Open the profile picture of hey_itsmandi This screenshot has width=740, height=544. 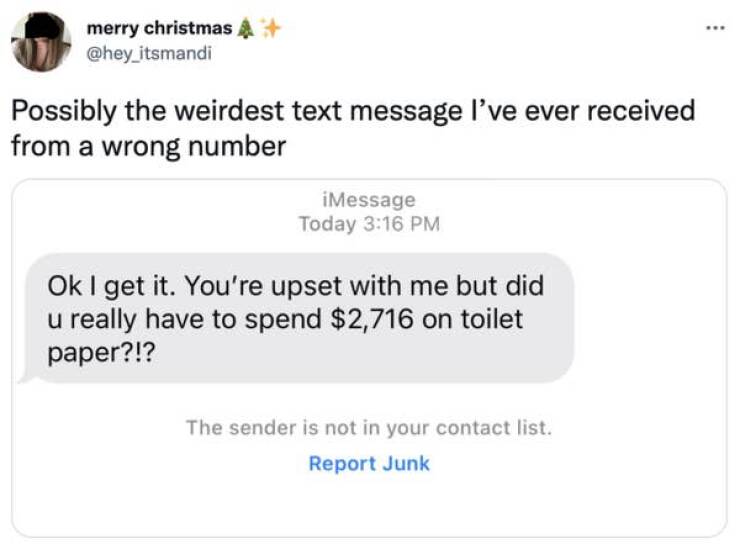[41, 42]
